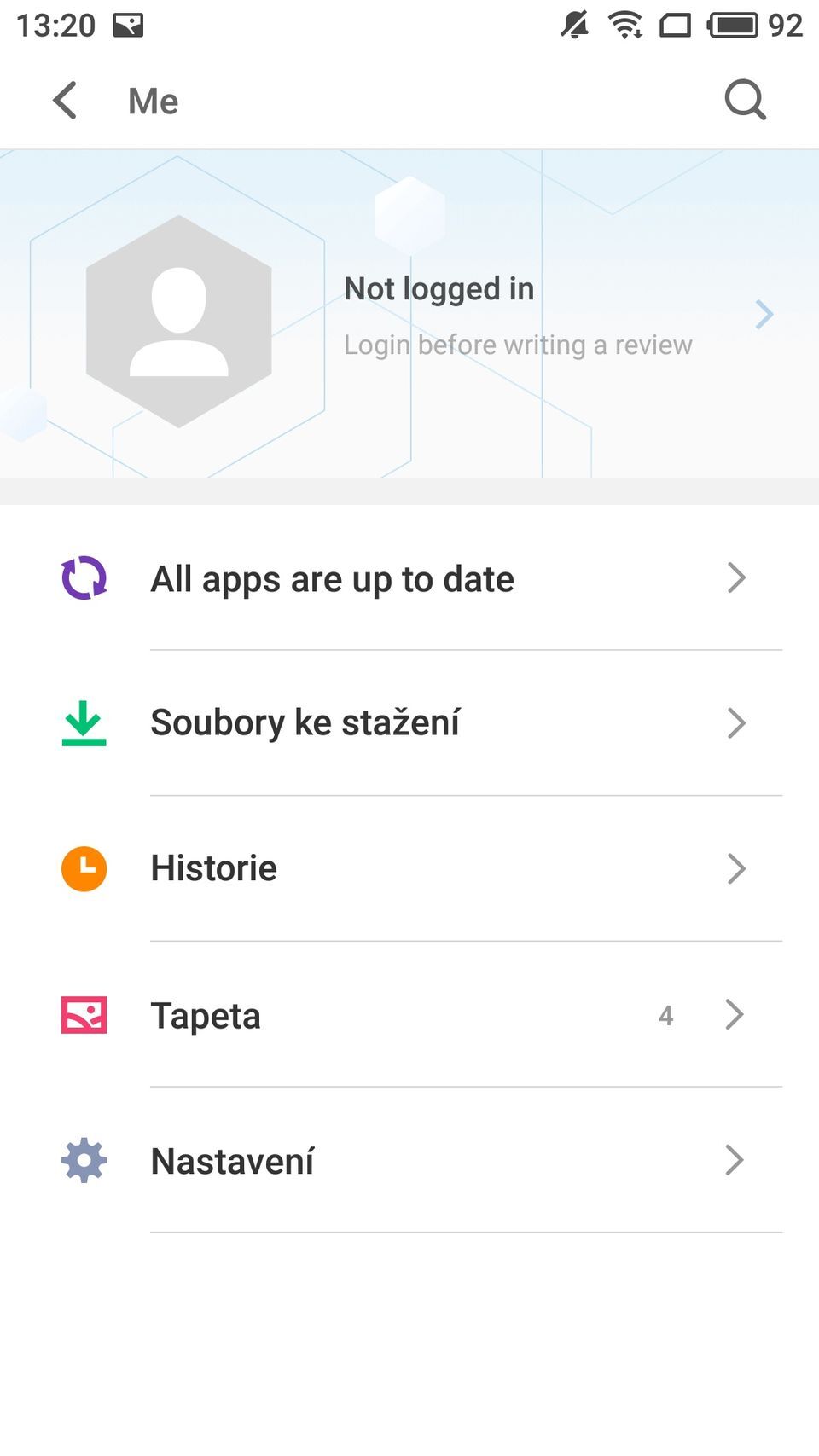Click the green download icon
819x1456 pixels.
[x=83, y=722]
